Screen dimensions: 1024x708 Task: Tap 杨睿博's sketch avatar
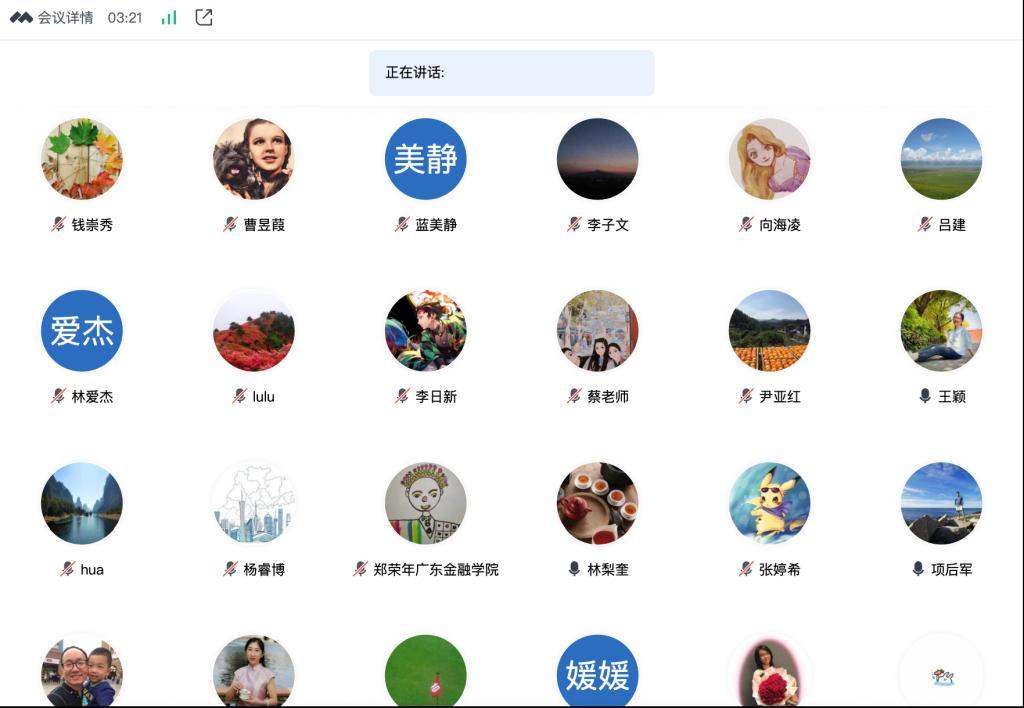(254, 503)
